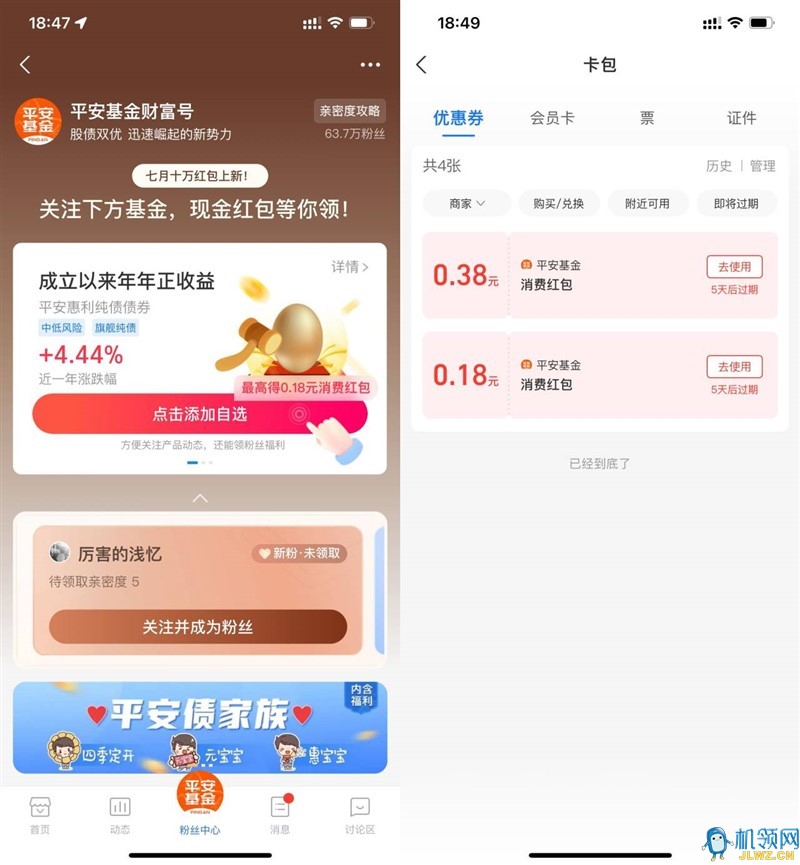Viewport: 800px width, 865px height.
Task: Switch to the 证件 tab
Action: (741, 118)
